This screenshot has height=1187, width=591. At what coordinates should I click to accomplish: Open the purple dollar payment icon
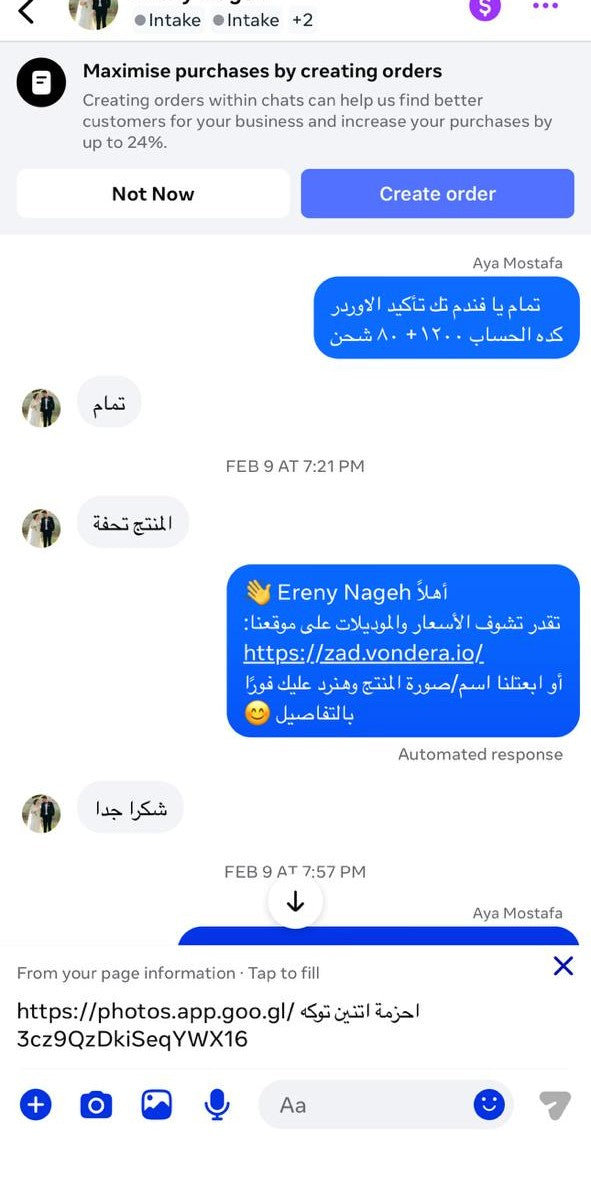tap(485, 8)
